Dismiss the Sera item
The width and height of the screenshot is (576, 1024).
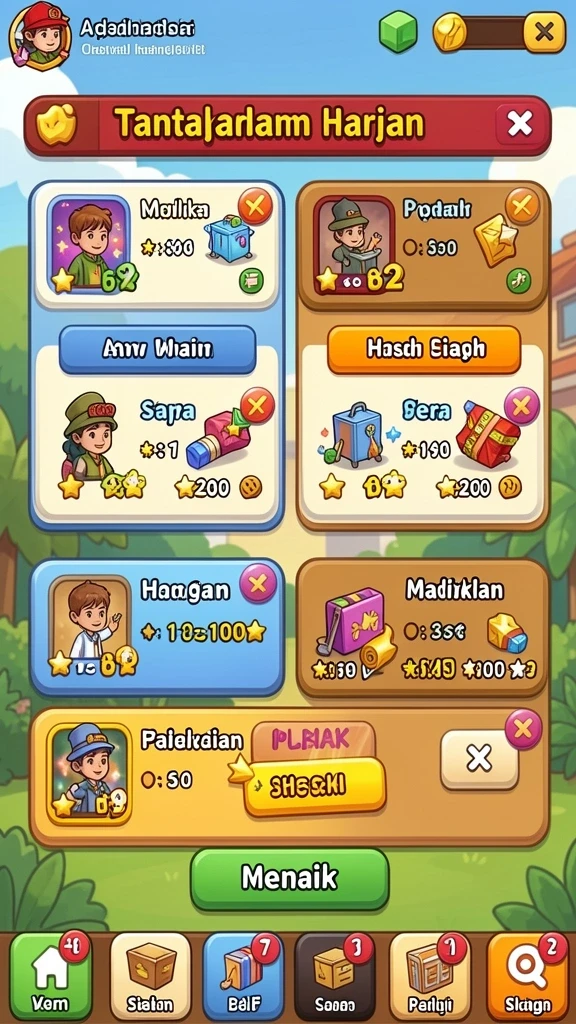click(522, 405)
